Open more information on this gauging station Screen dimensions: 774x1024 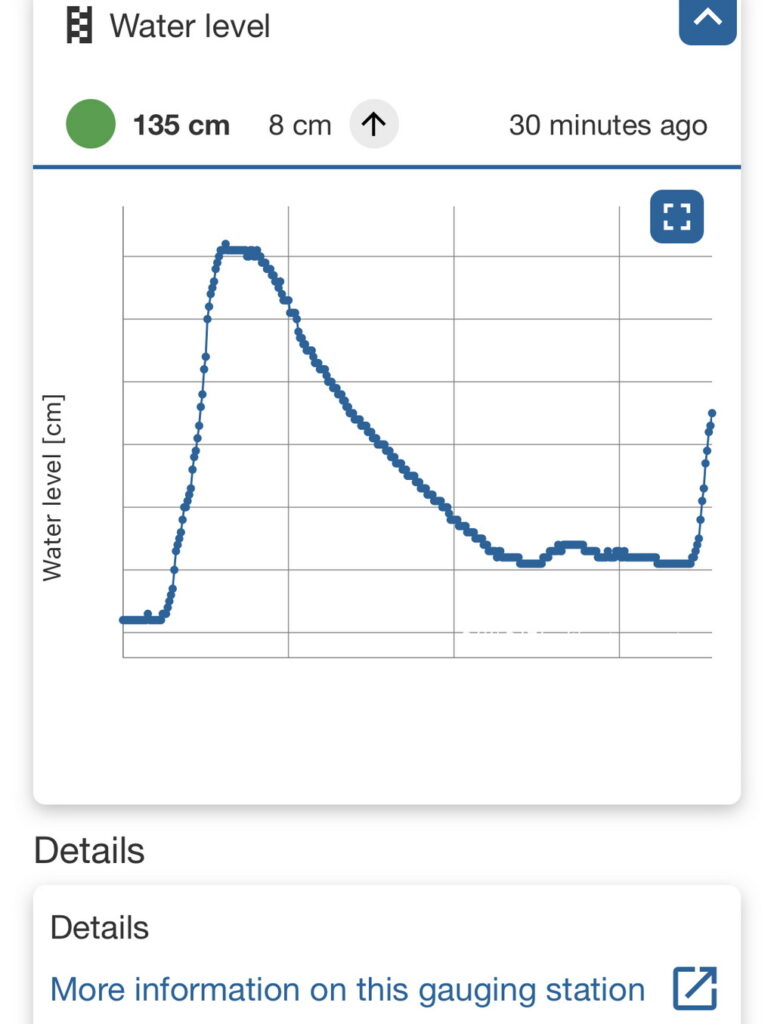pos(347,989)
